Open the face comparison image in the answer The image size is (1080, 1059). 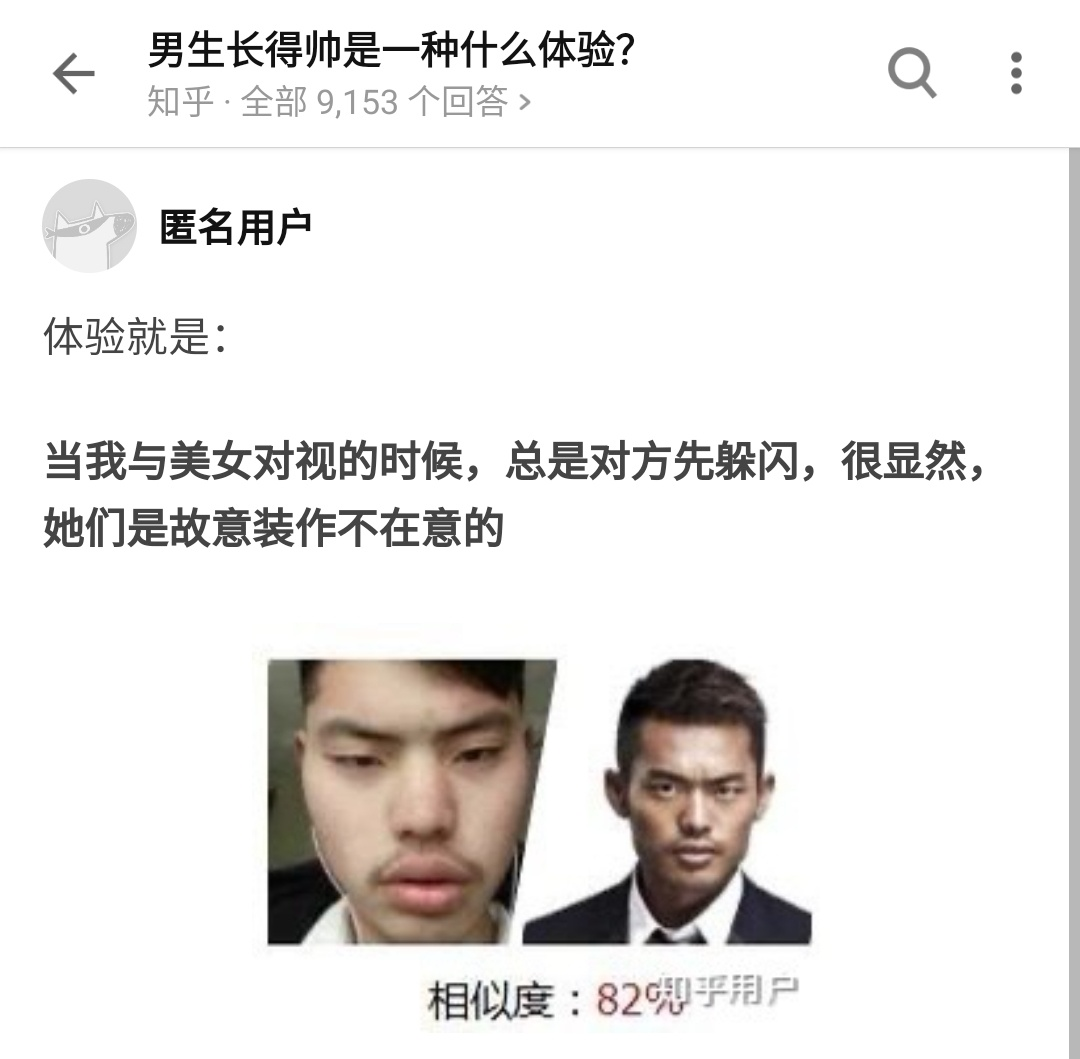tap(539, 828)
